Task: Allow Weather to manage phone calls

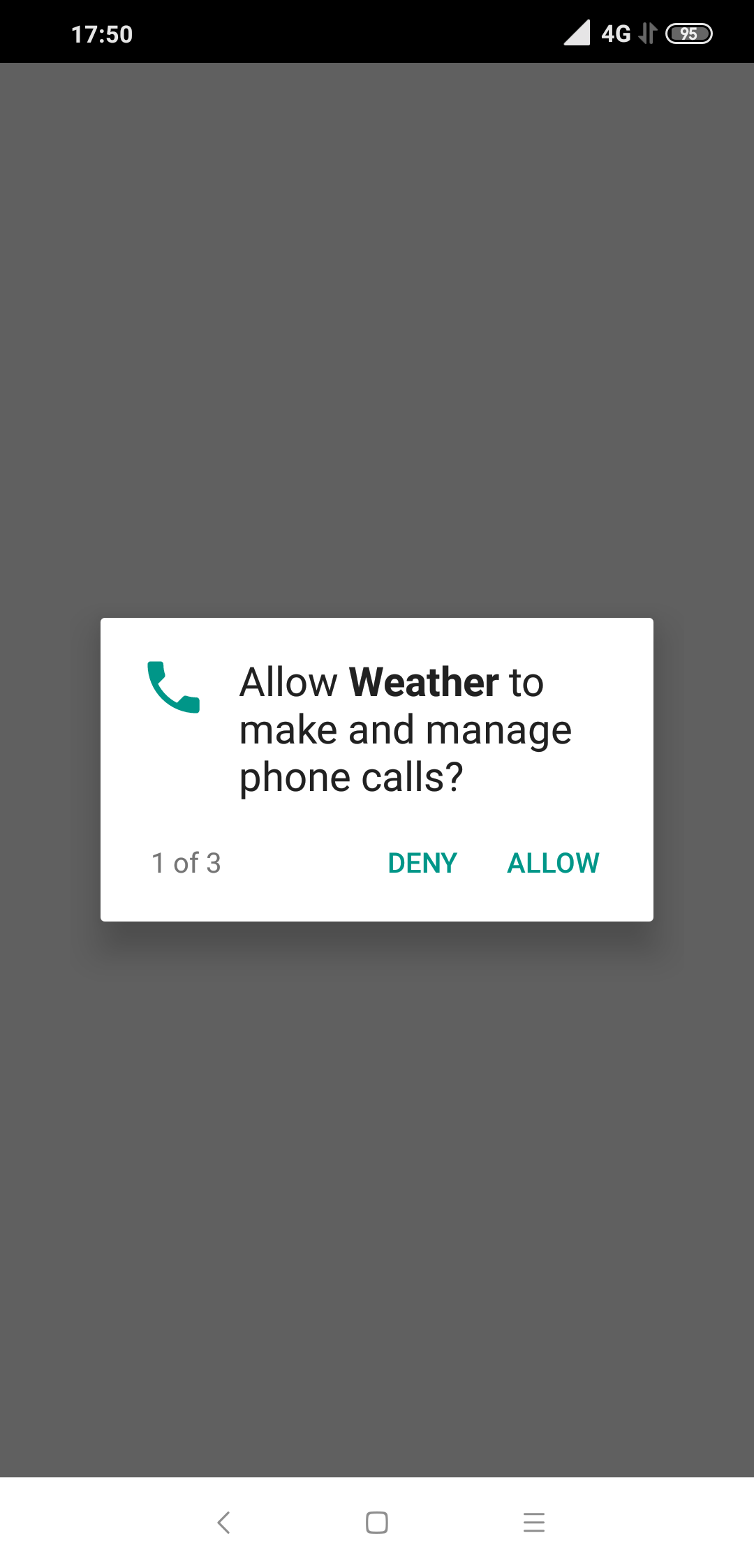Action: coord(553,864)
